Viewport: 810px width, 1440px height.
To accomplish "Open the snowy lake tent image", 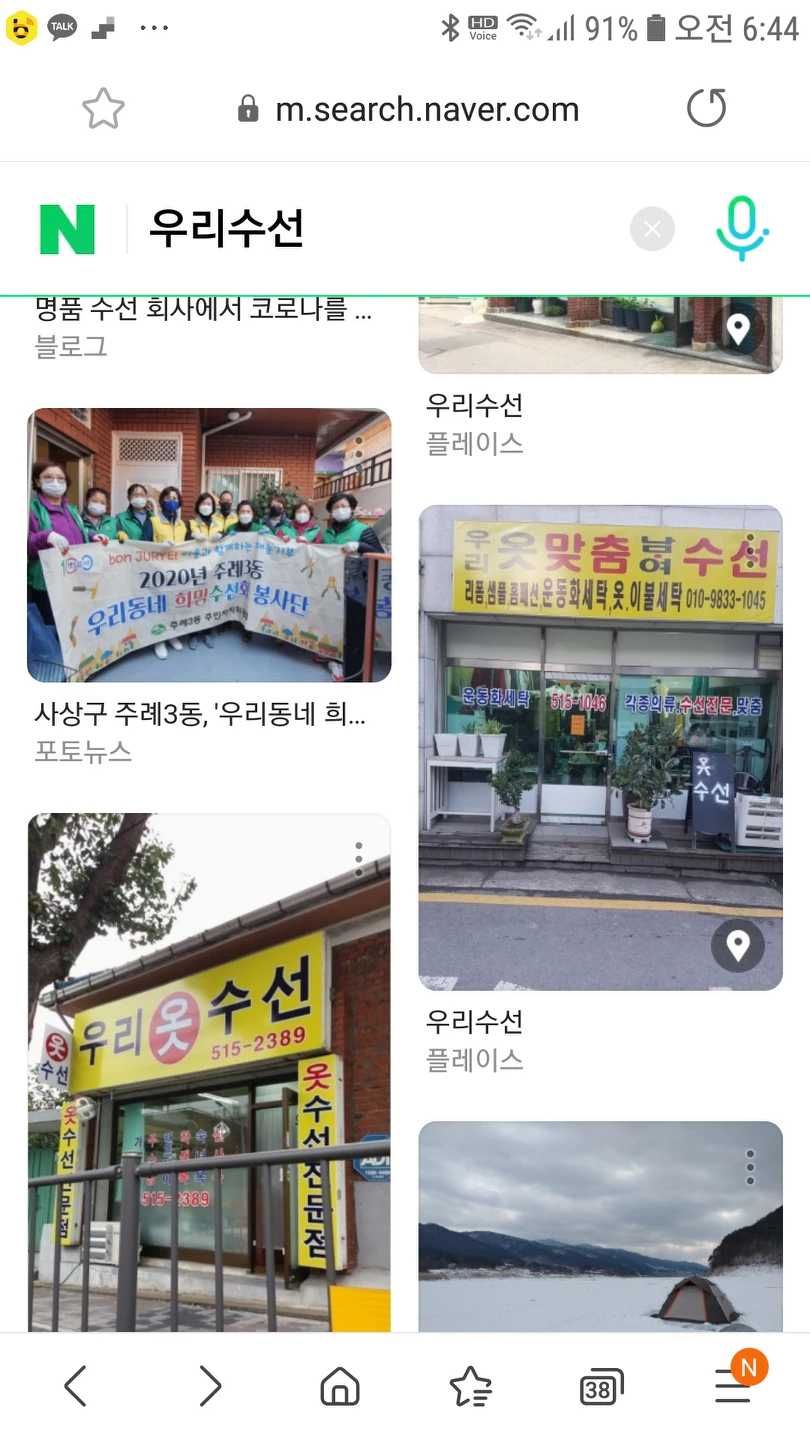I will (600, 1230).
